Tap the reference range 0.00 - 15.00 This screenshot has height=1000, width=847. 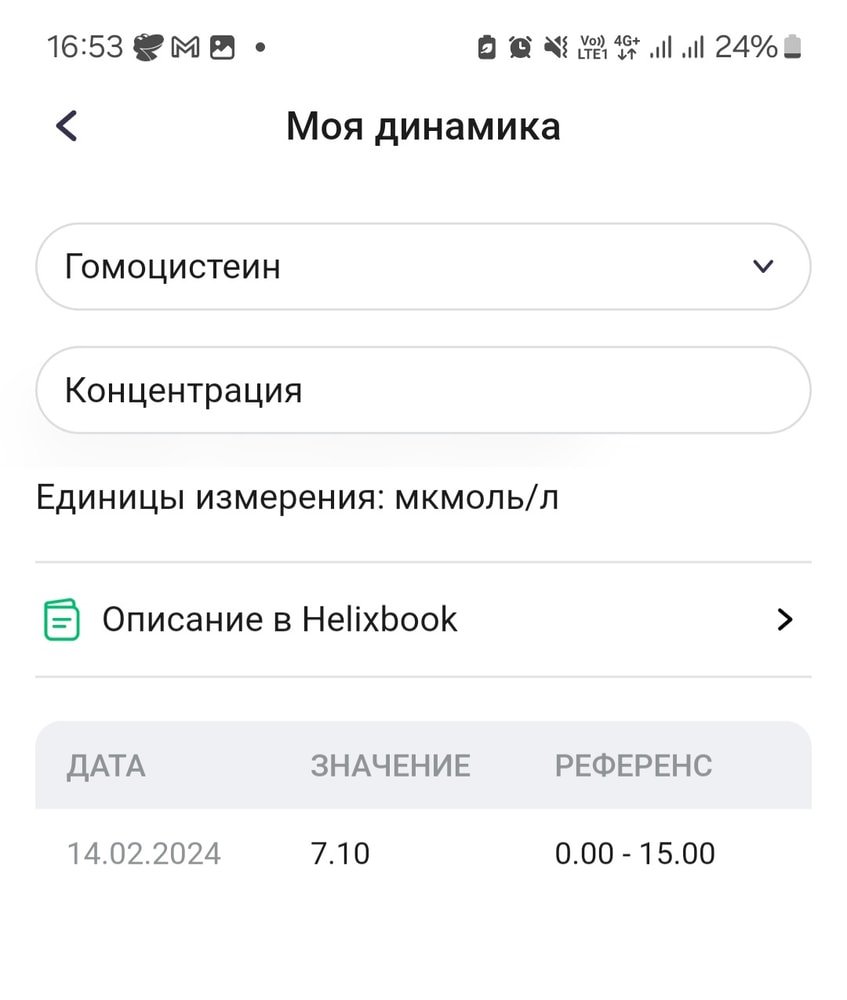tap(635, 853)
